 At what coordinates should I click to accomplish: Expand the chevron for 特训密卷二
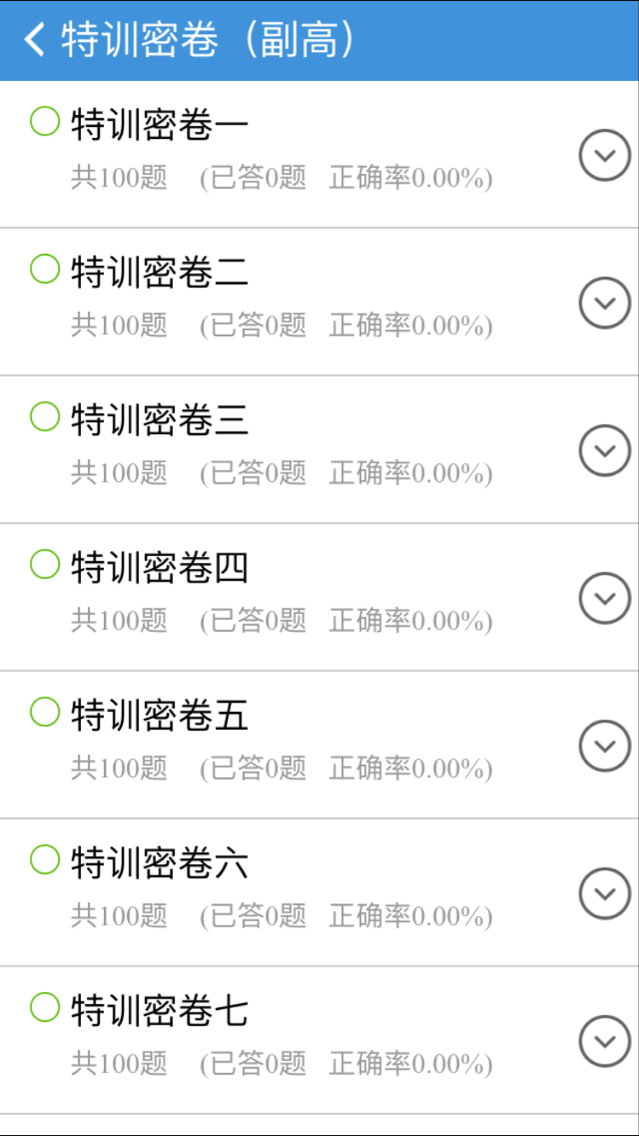[x=605, y=302]
